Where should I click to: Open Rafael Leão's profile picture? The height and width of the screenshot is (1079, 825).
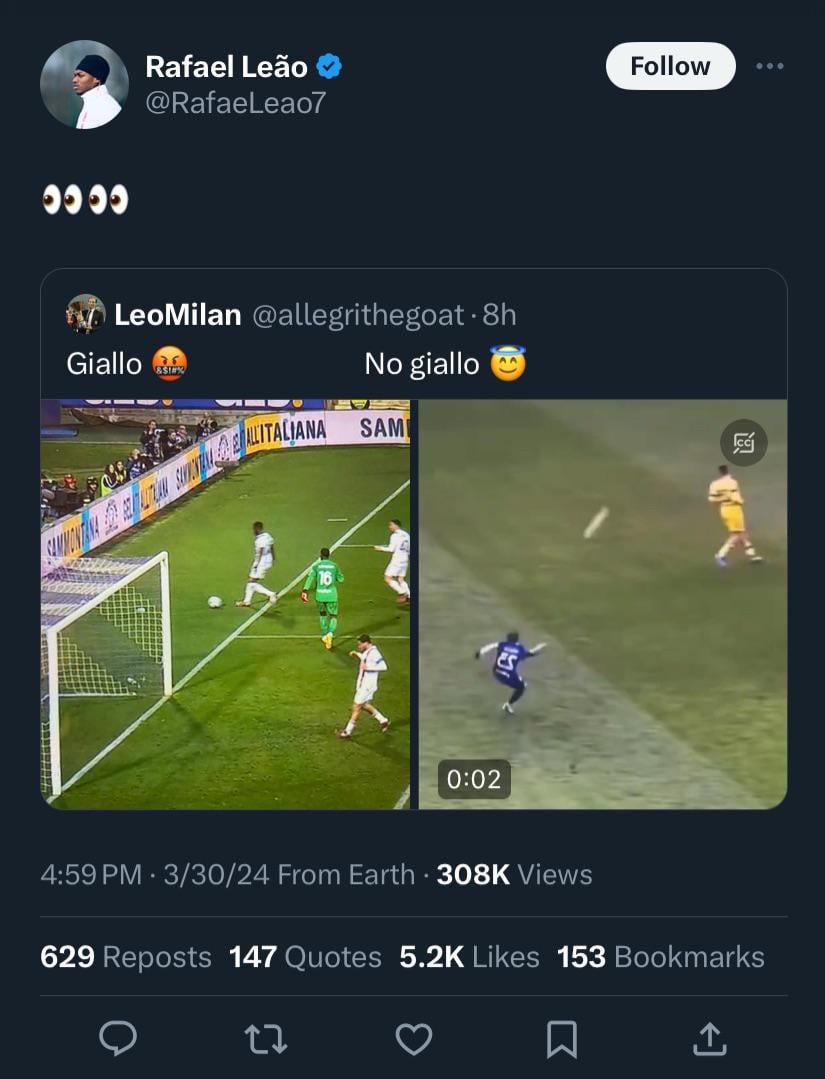click(84, 84)
